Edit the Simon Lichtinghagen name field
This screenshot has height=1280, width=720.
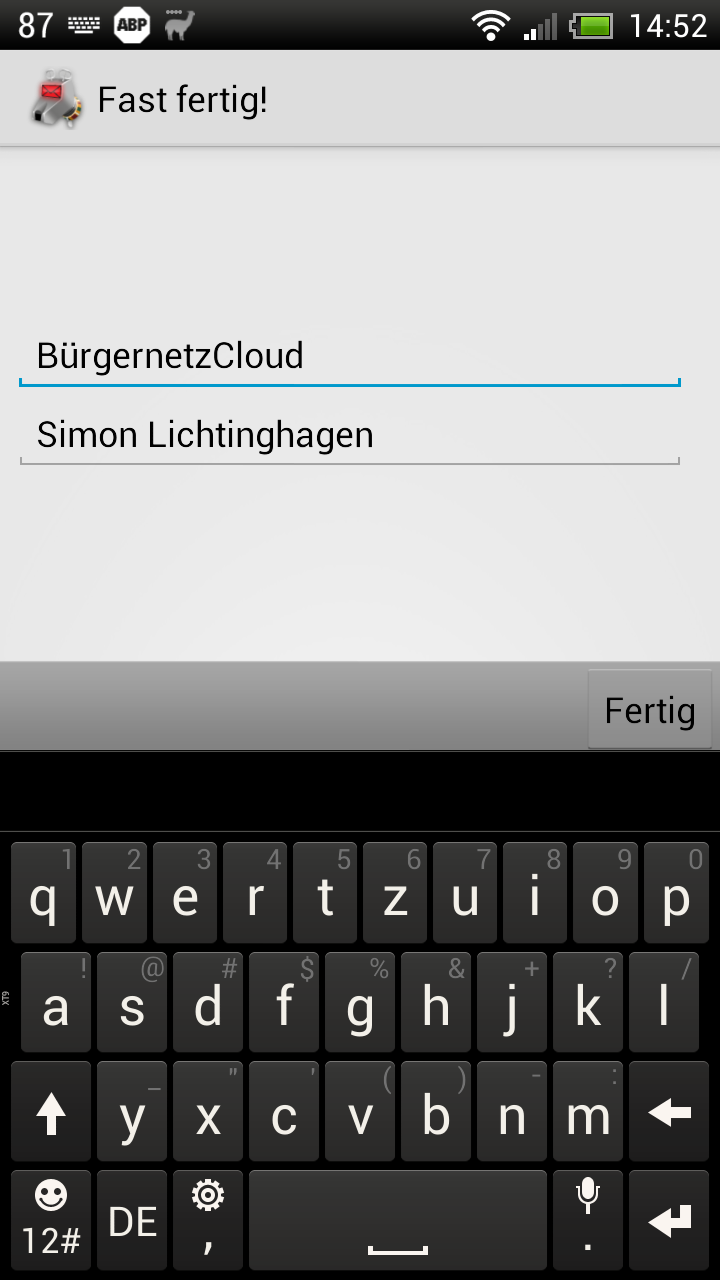click(350, 436)
